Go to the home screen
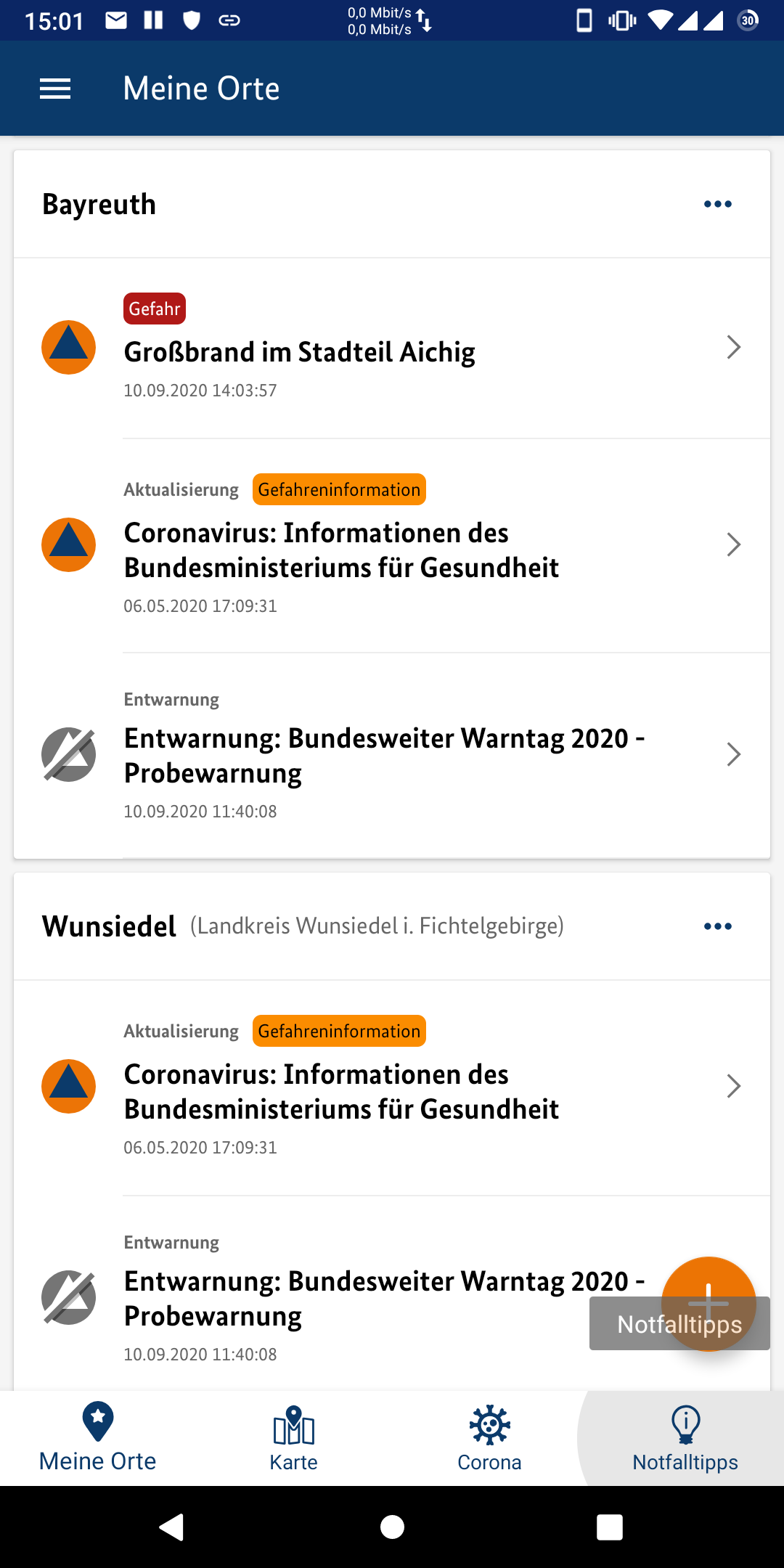The height and width of the screenshot is (1568, 784). tap(392, 1527)
